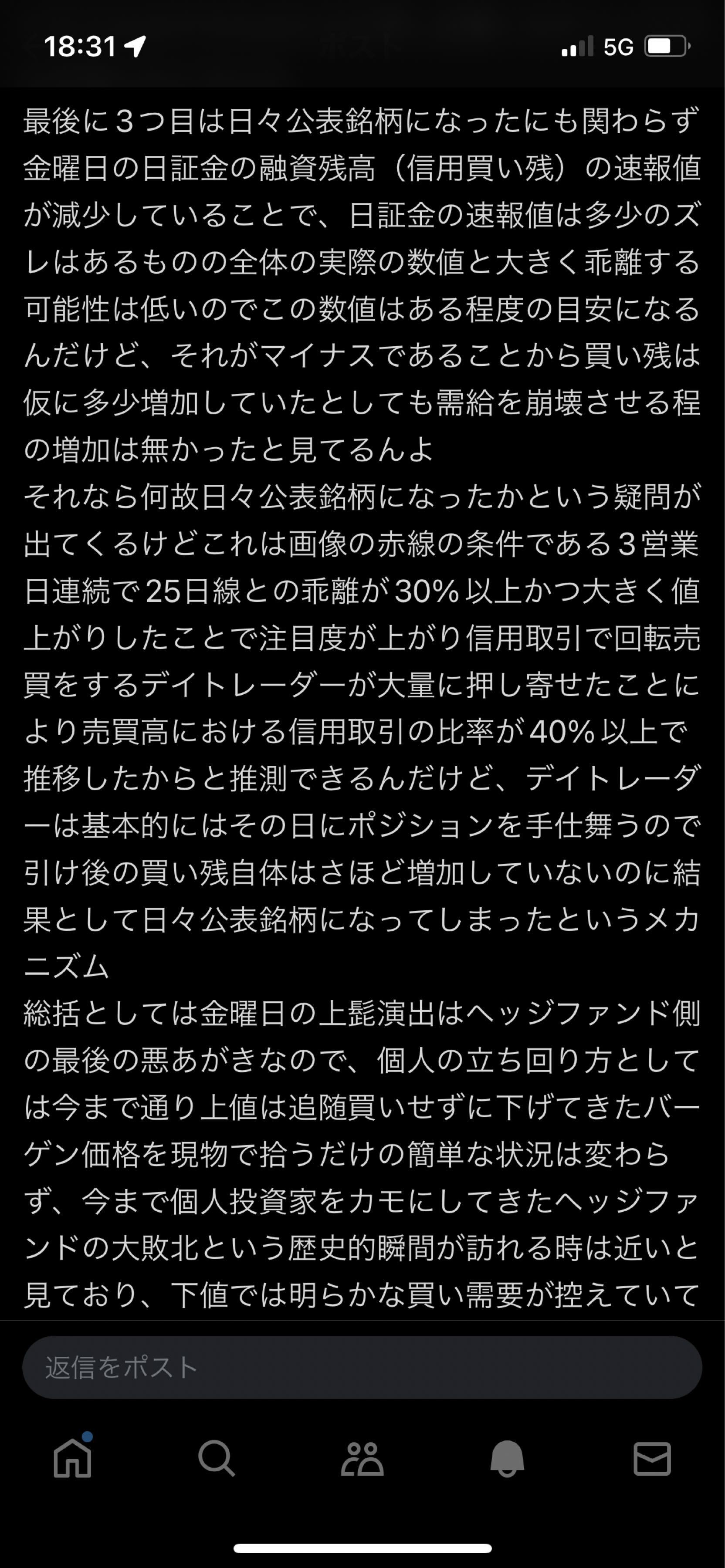This screenshot has width=725, height=1568.
Task: Tap the reply post input field
Action: [x=362, y=1367]
